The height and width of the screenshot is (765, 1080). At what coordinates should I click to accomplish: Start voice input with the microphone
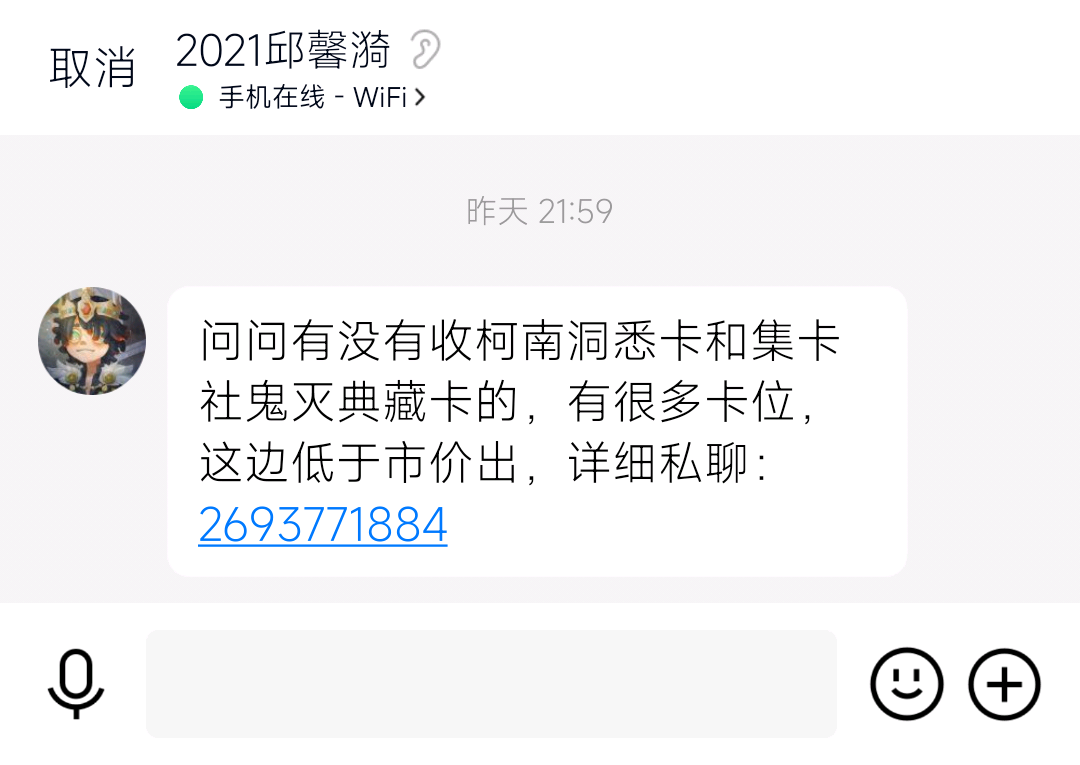[76, 684]
